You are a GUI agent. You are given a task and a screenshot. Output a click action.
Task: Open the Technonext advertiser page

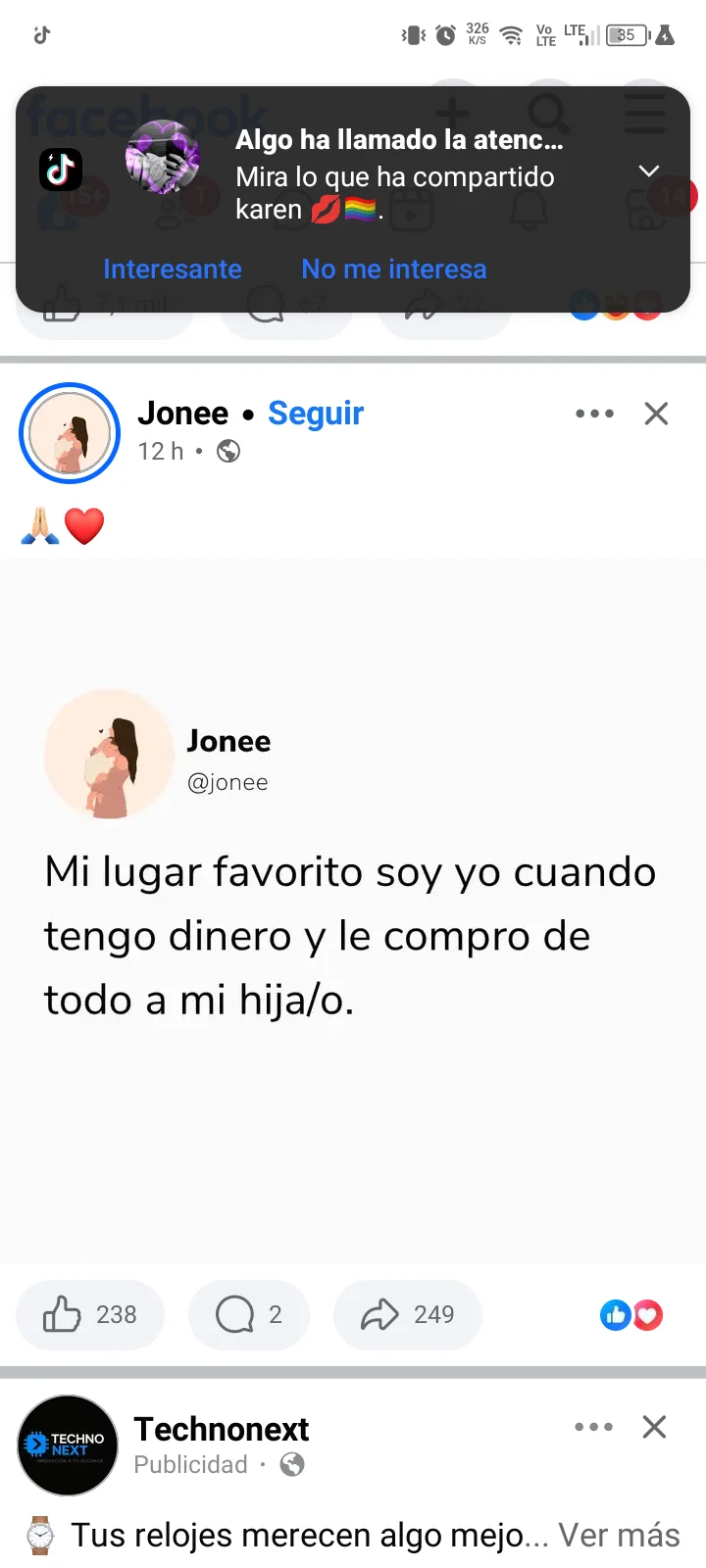click(222, 1429)
